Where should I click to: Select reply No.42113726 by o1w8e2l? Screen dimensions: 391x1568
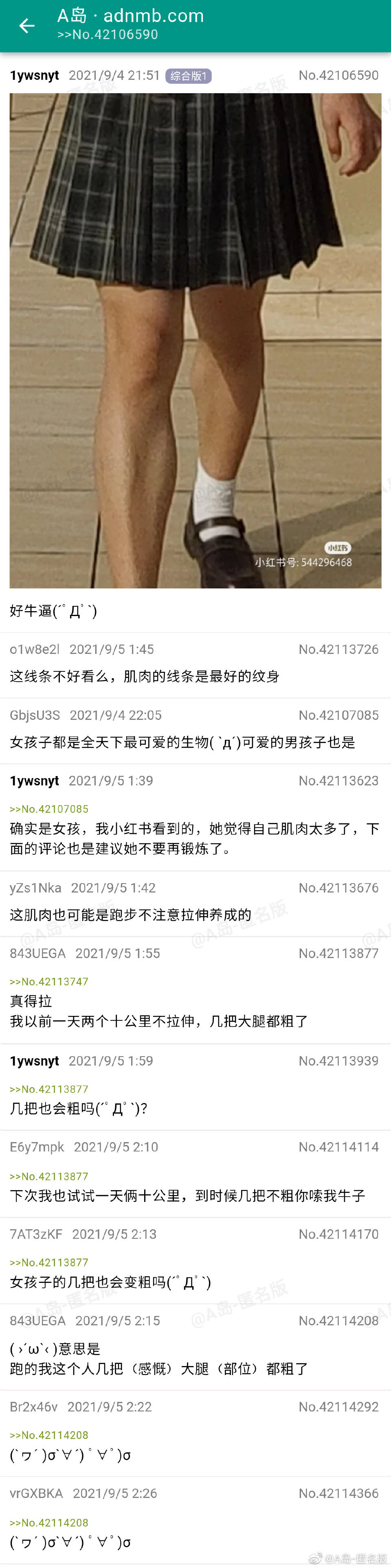point(195,665)
